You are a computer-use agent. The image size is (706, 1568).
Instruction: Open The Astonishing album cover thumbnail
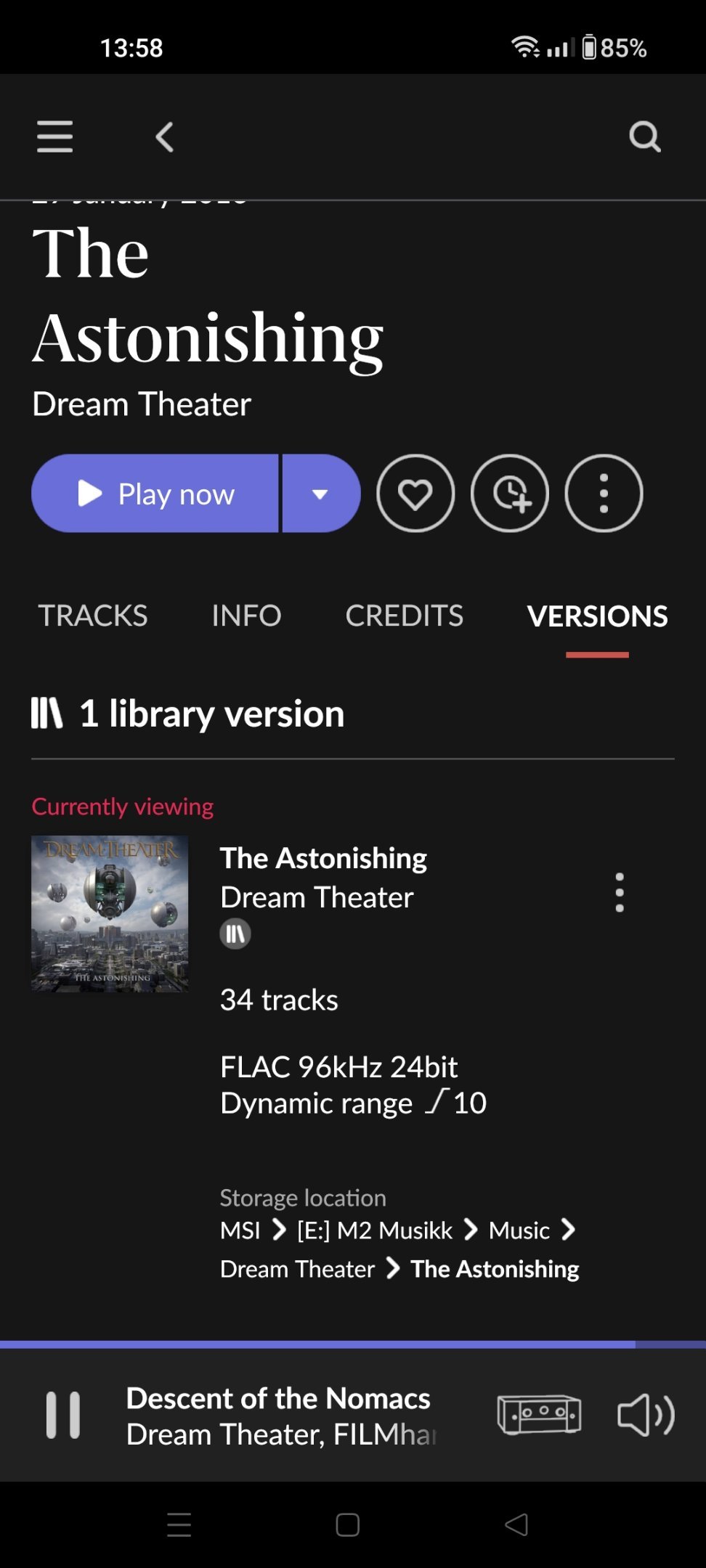point(110,914)
